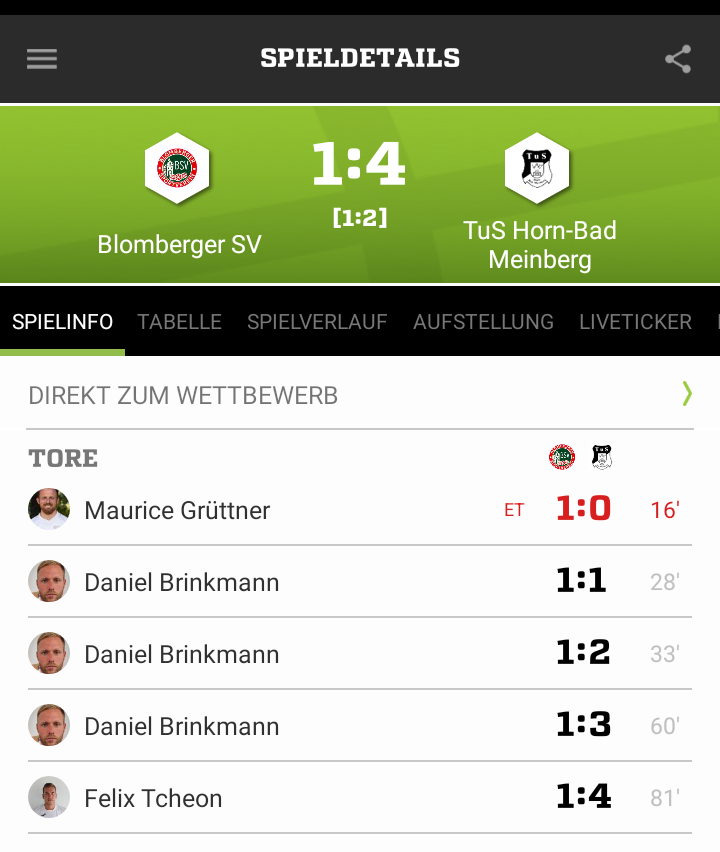Switch to the Liveticker tab

[x=636, y=322]
